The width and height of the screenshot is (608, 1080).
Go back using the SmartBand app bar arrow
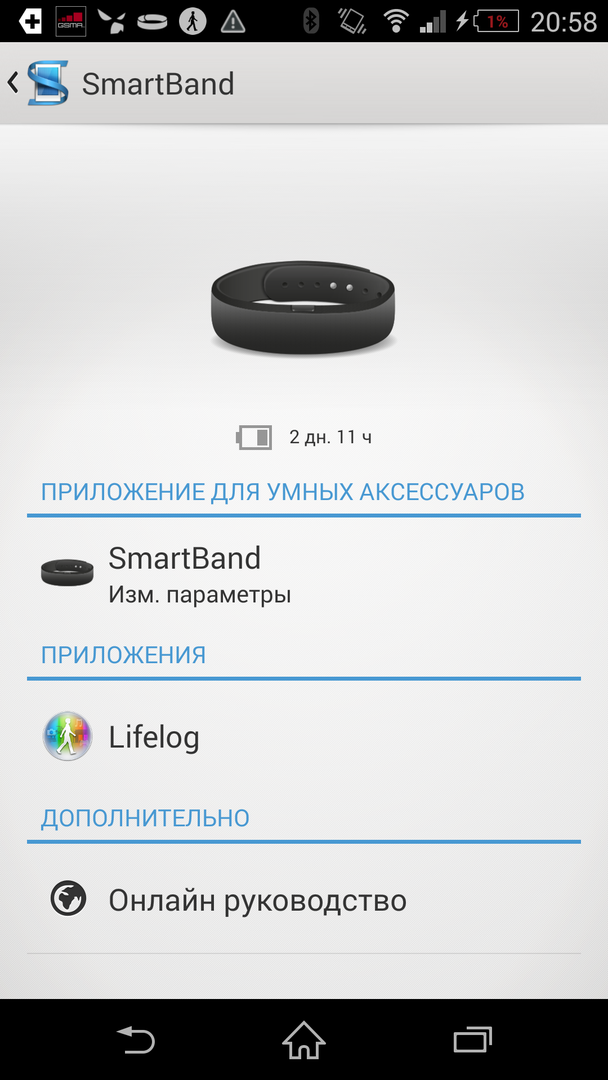[15, 83]
